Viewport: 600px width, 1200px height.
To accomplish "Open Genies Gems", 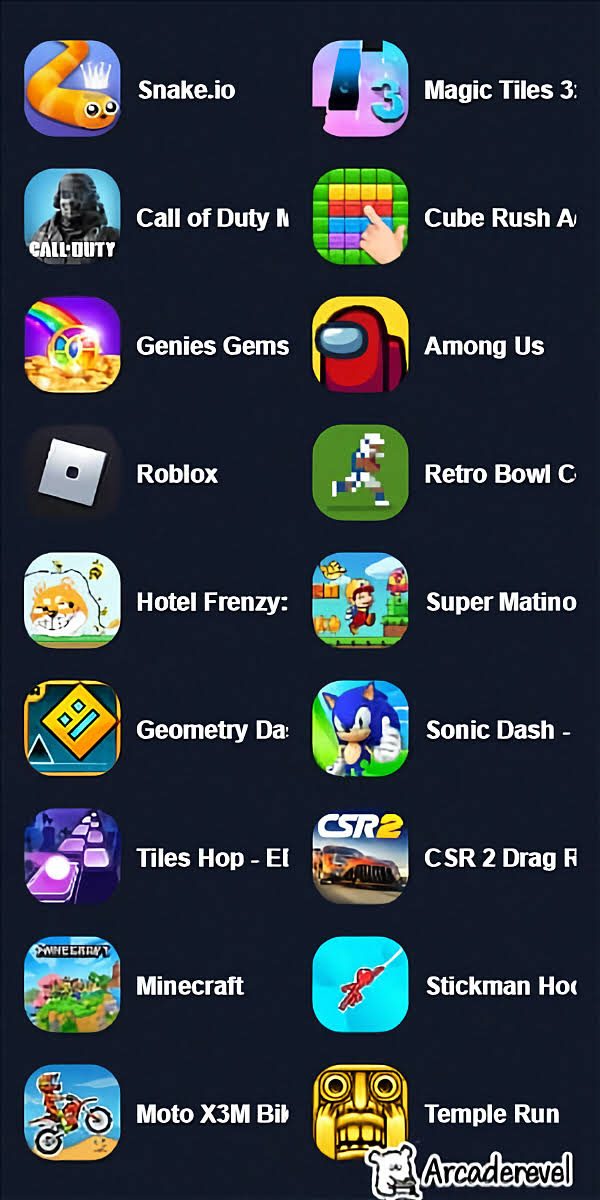I will [72, 345].
